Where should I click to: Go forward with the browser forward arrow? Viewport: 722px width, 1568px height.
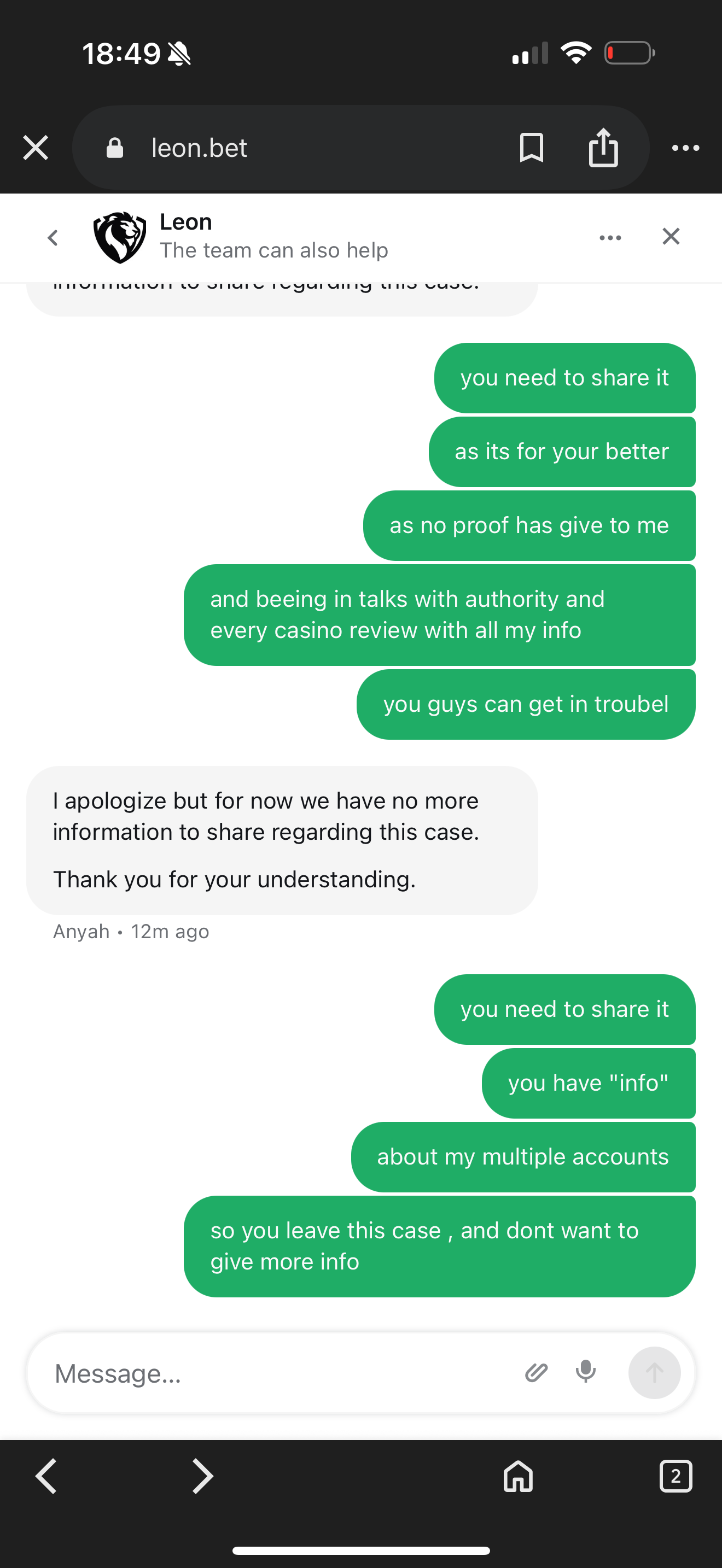coord(202,1476)
